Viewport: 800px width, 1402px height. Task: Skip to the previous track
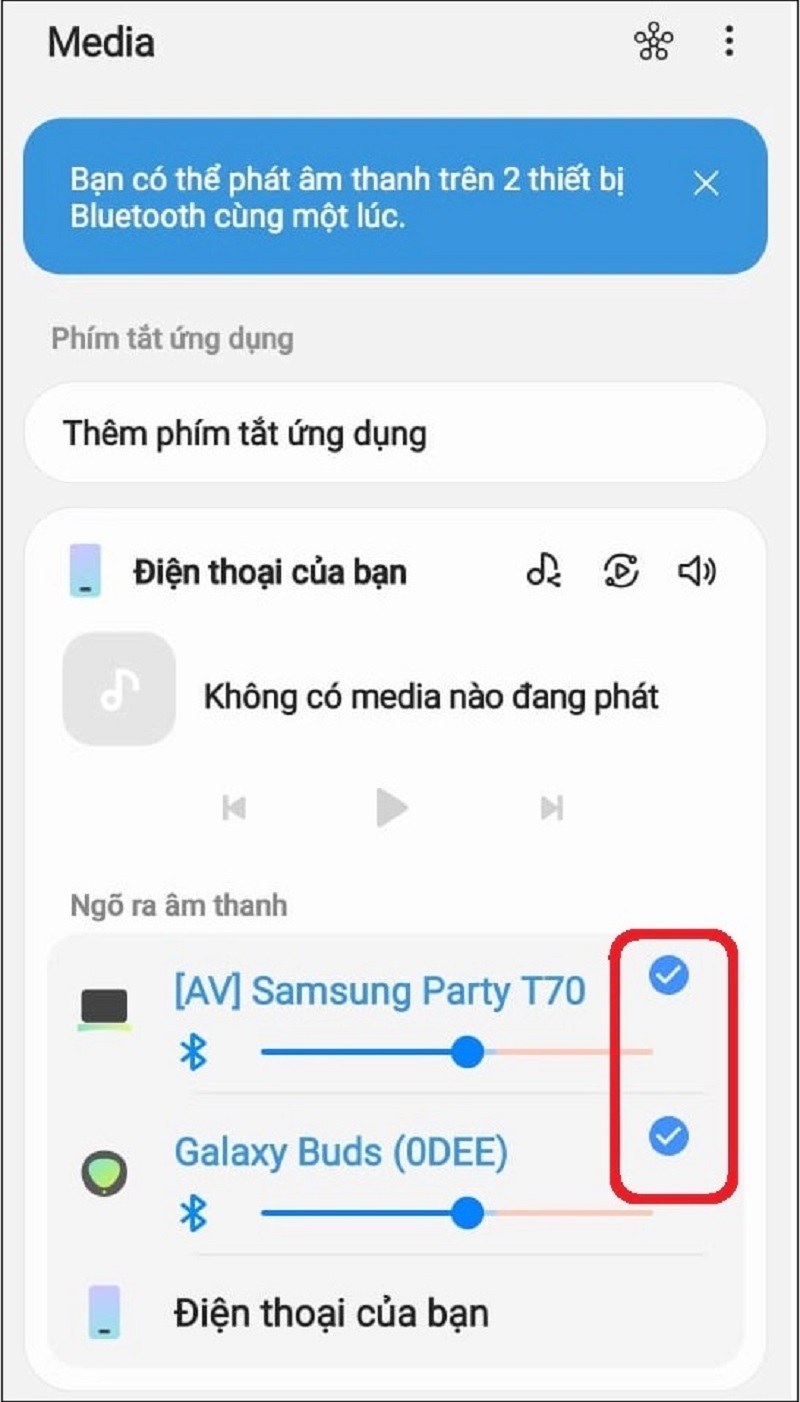234,807
